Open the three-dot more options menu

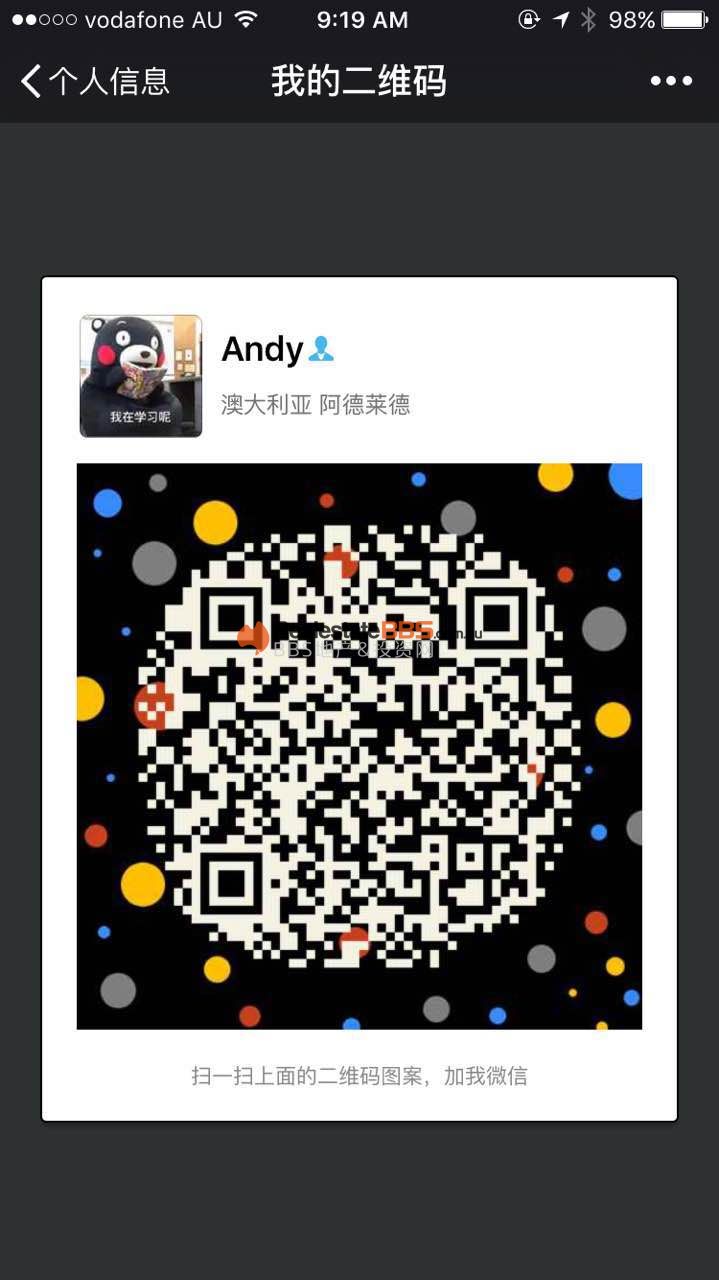pyautogui.click(x=671, y=81)
